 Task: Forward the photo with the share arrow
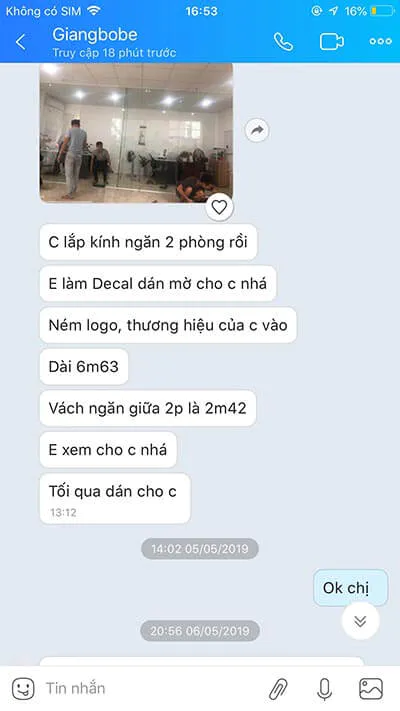pos(257,131)
